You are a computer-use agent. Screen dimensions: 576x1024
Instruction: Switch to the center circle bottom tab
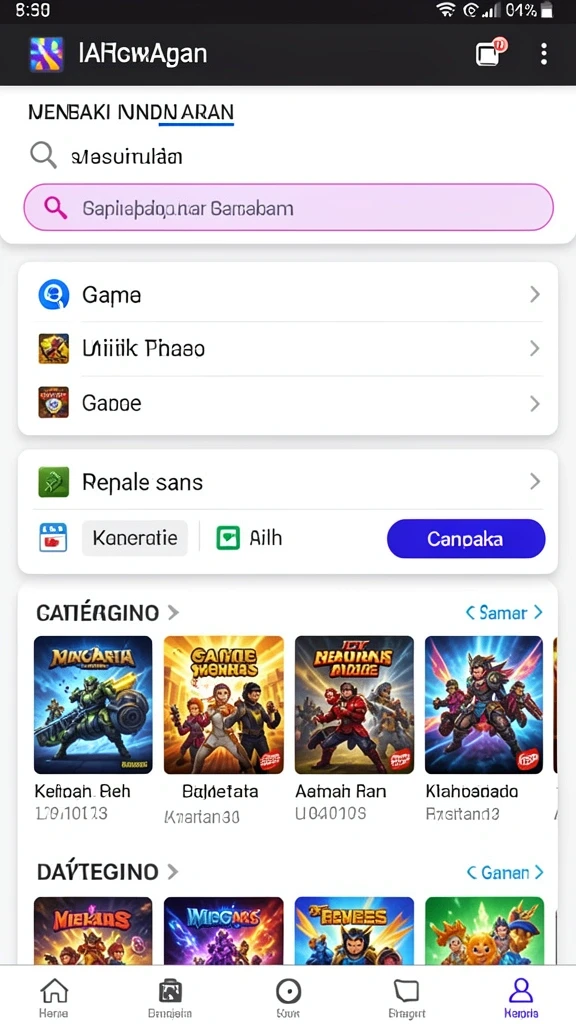pyautogui.click(x=288, y=998)
